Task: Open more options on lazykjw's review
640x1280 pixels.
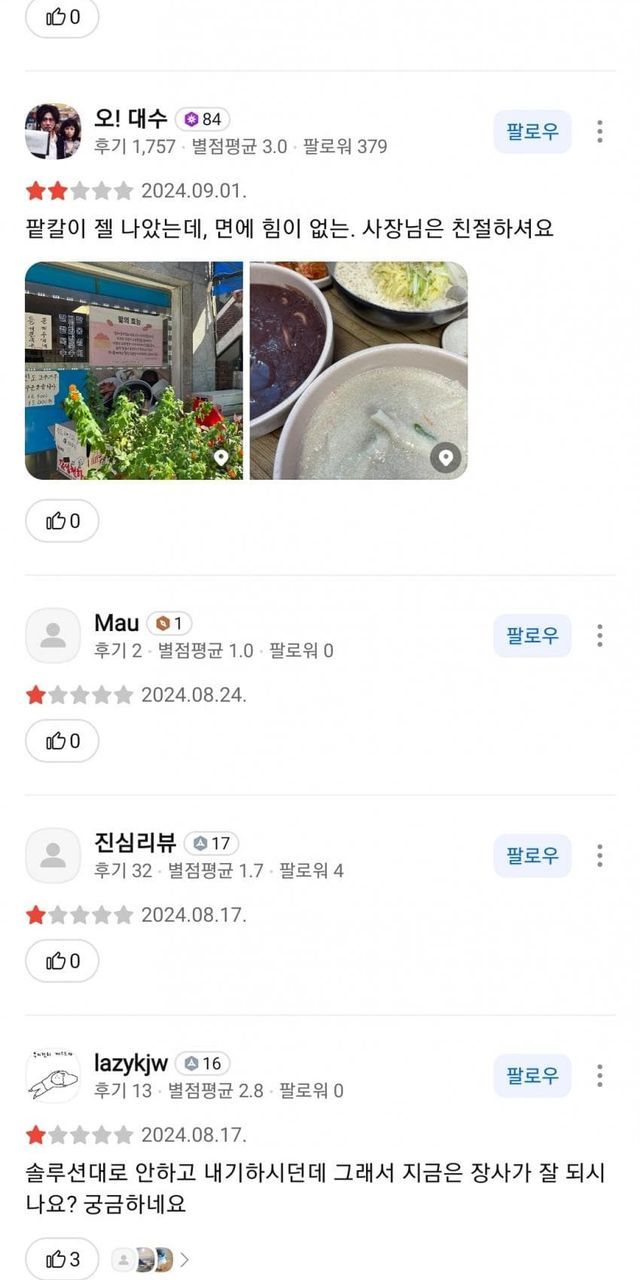Action: [x=600, y=1076]
